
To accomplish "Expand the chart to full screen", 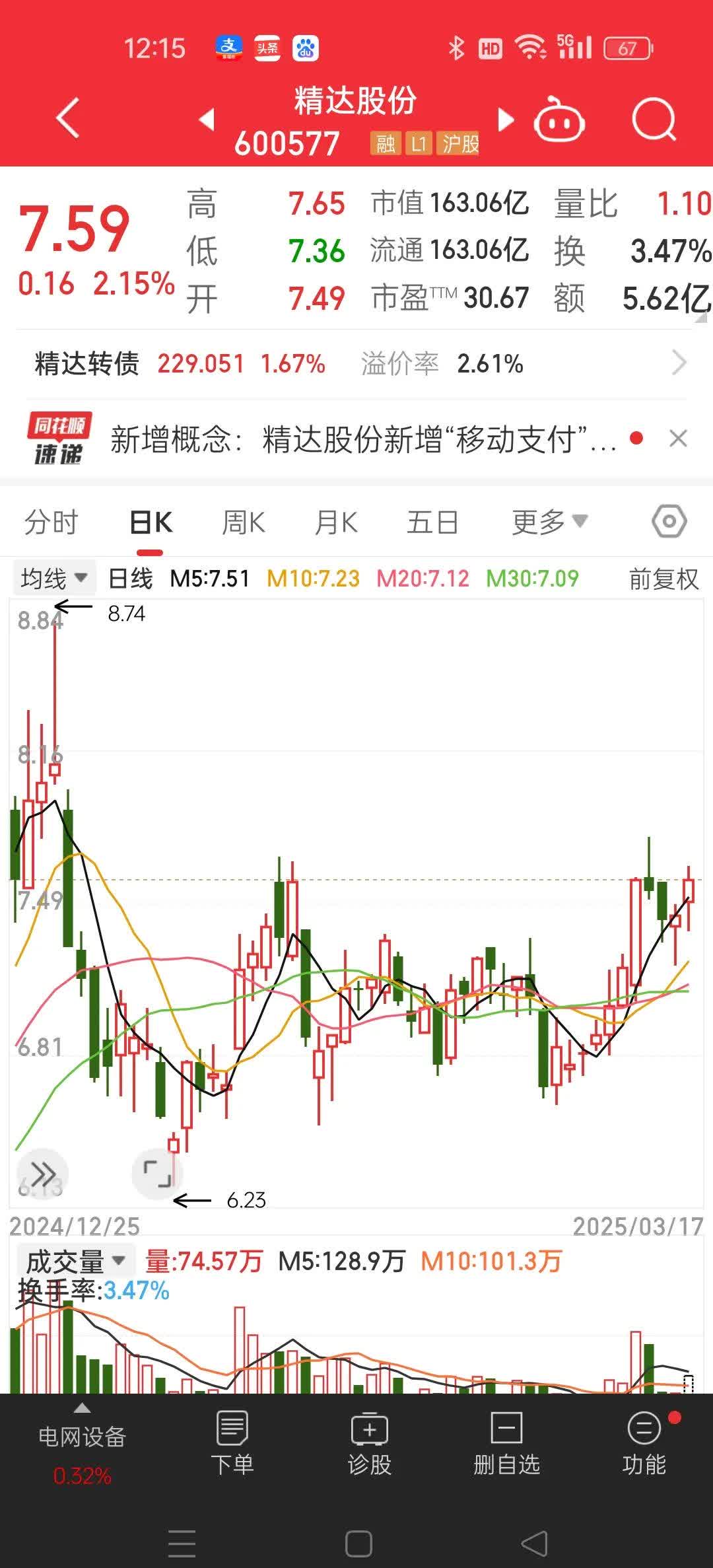I will [157, 1174].
